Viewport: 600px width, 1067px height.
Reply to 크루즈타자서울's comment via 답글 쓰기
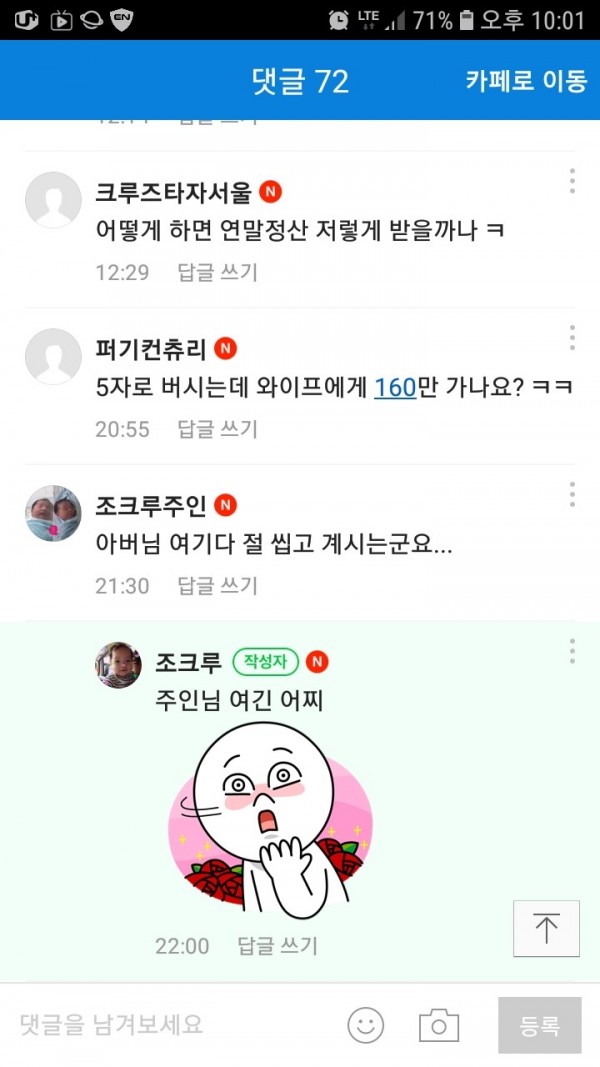tap(218, 272)
